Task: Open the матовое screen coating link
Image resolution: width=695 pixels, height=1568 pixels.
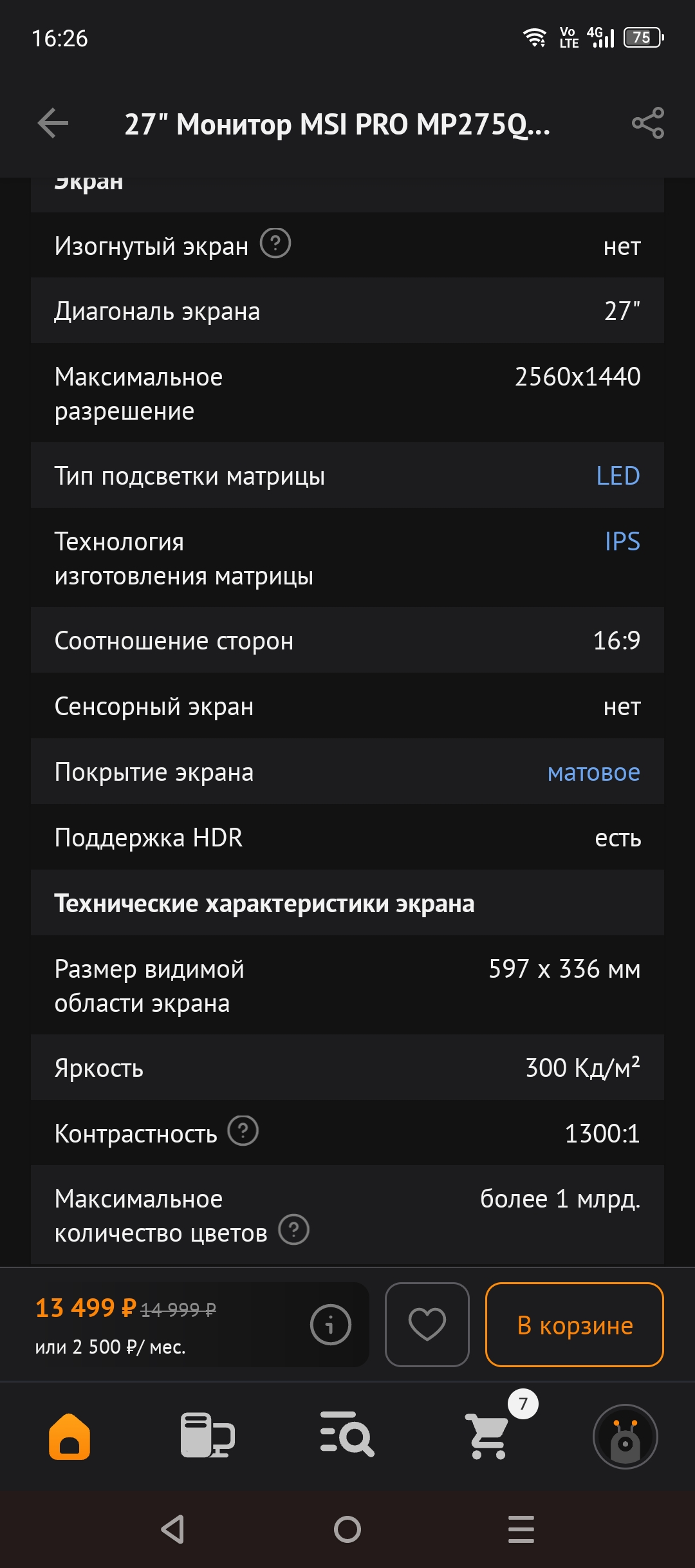Action: [593, 772]
